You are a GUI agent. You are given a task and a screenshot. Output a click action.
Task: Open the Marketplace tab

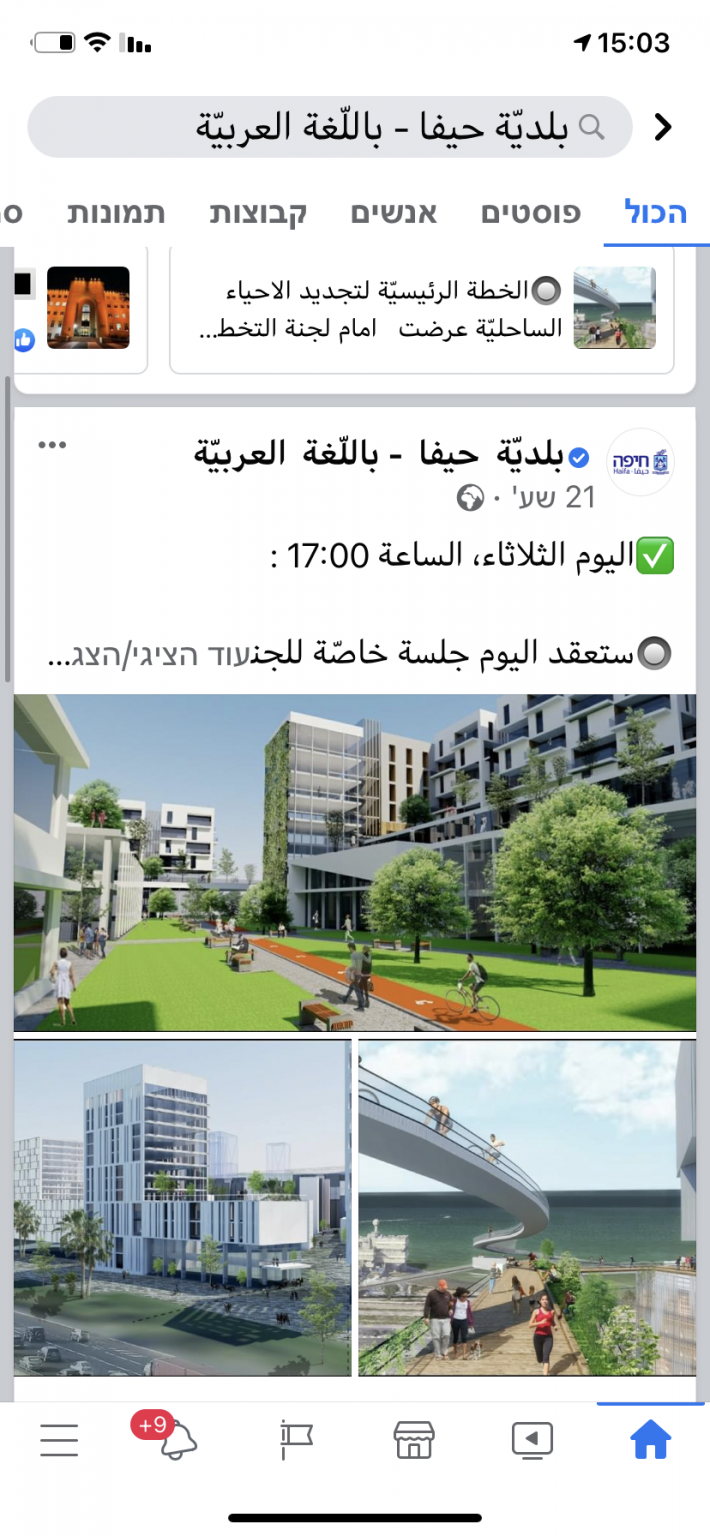pos(413,1440)
